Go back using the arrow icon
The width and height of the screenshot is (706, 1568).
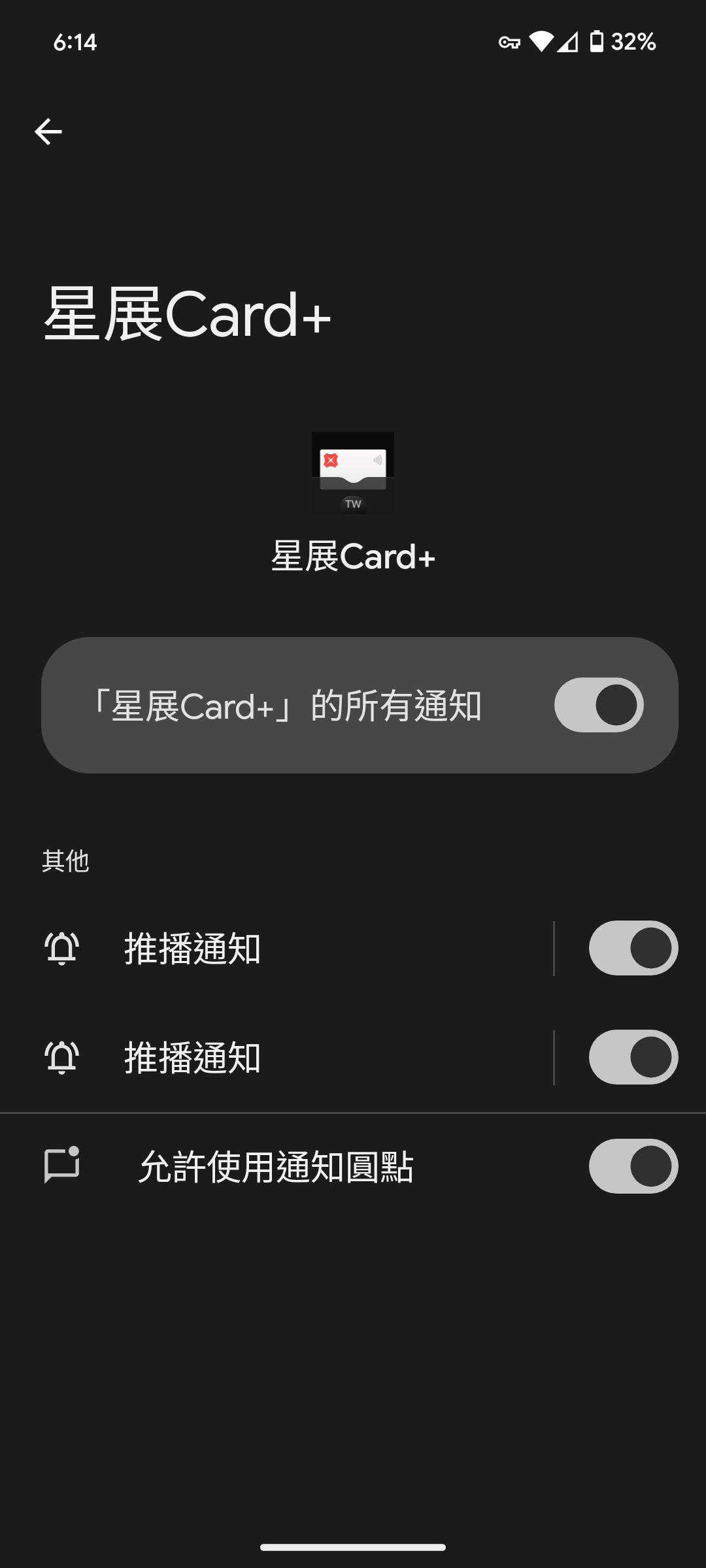click(x=48, y=132)
